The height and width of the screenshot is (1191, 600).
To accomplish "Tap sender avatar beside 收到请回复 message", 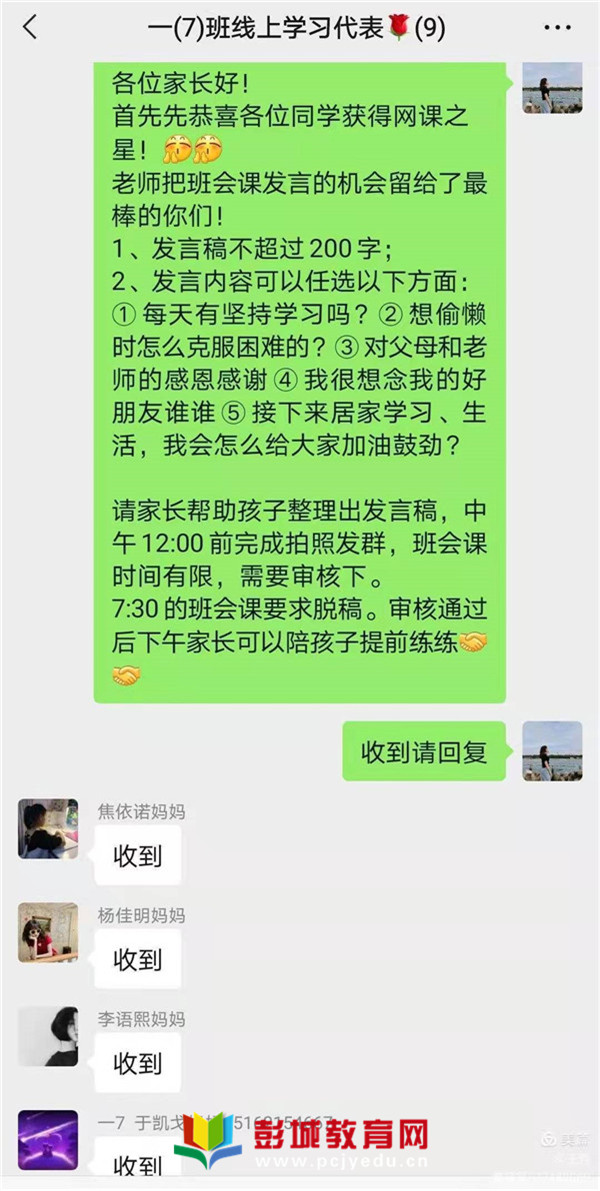I will 552,751.
